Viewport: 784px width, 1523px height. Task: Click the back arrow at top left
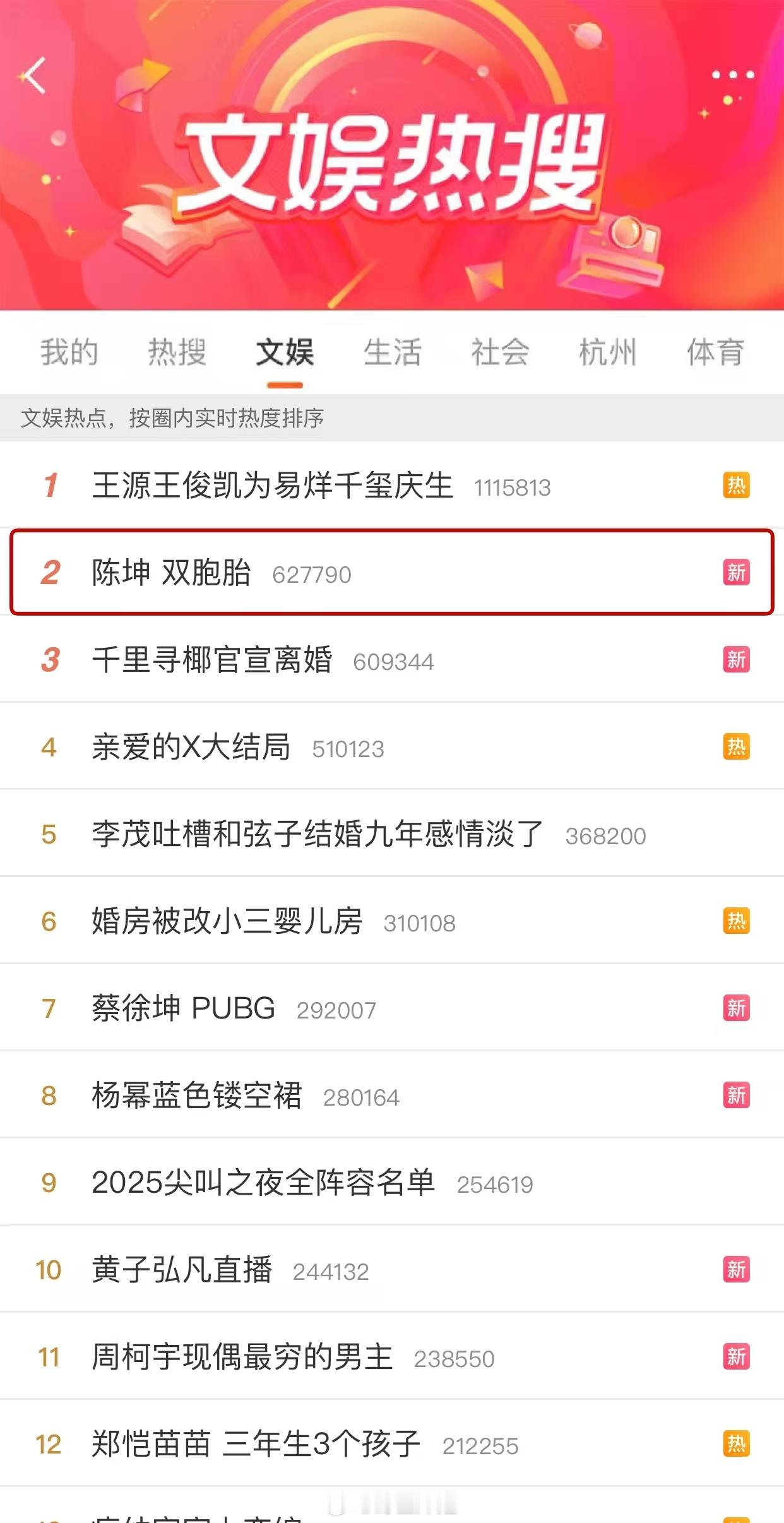coord(35,74)
